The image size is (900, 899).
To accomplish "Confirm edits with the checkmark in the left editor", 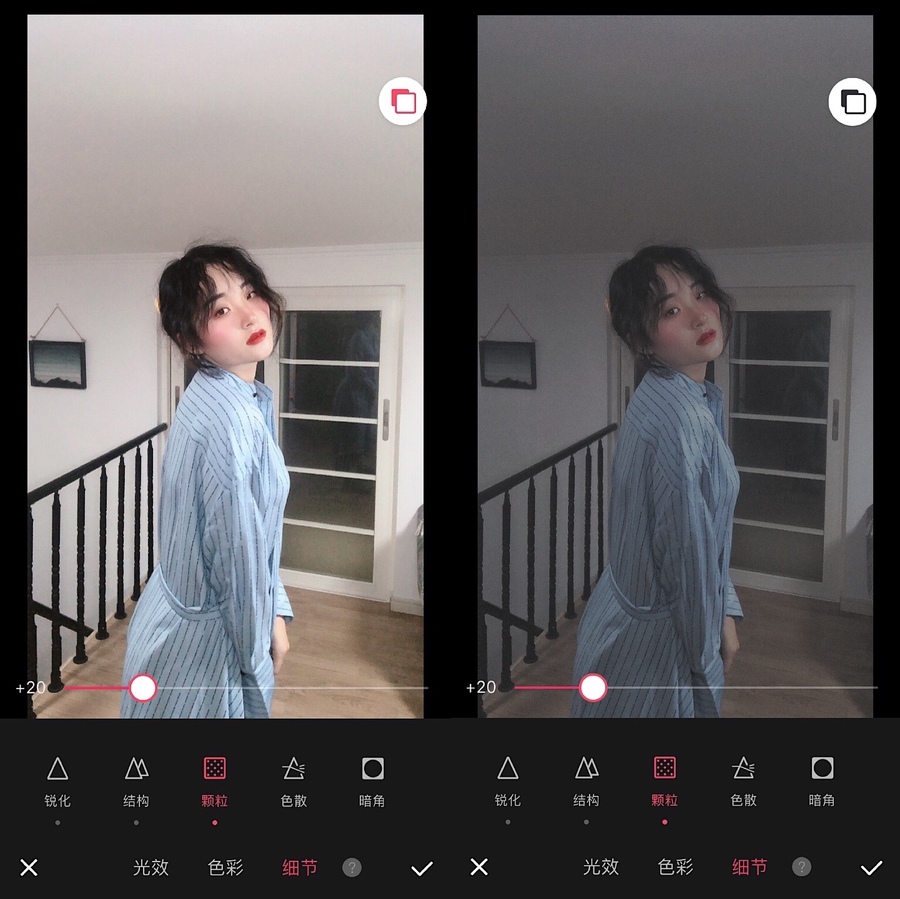I will pos(422,867).
